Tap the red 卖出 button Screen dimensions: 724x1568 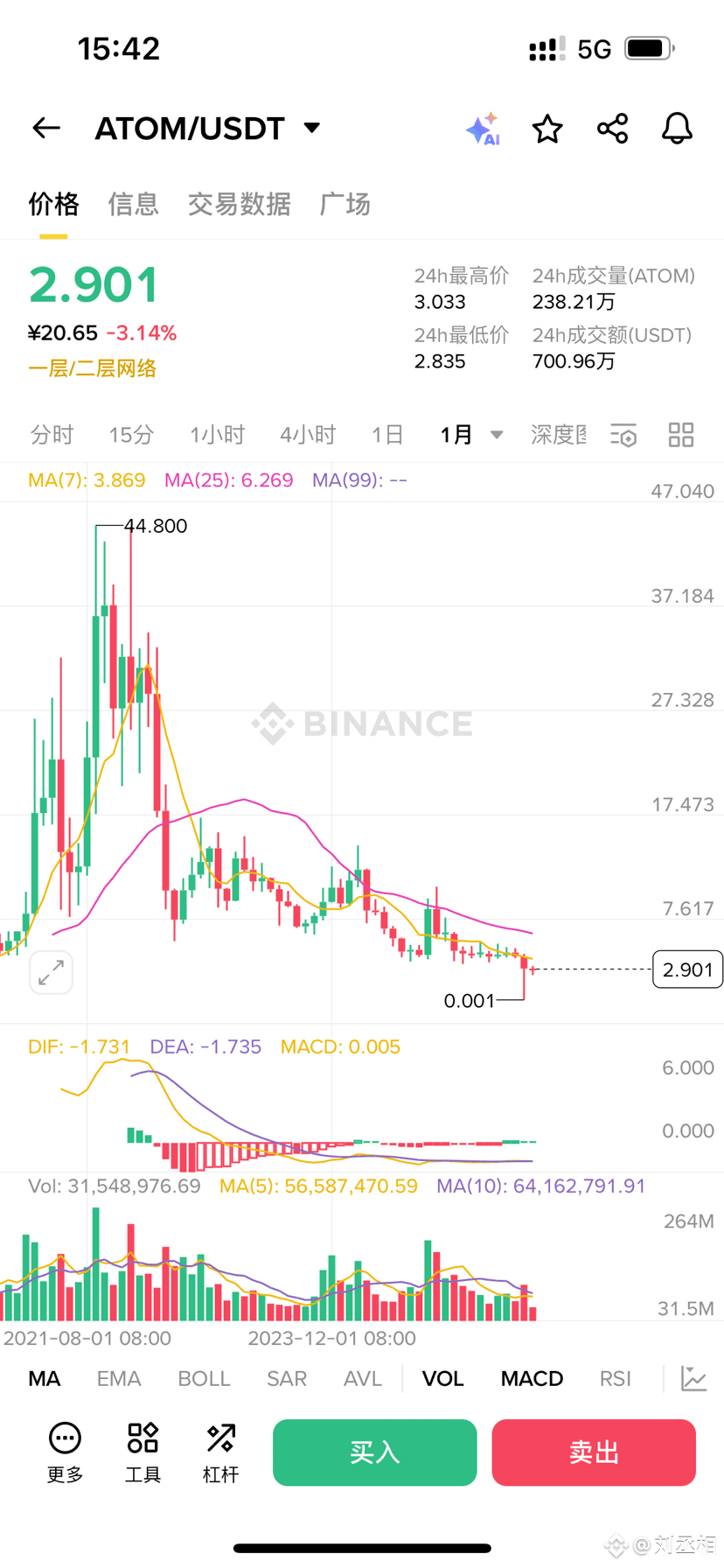(x=594, y=1452)
